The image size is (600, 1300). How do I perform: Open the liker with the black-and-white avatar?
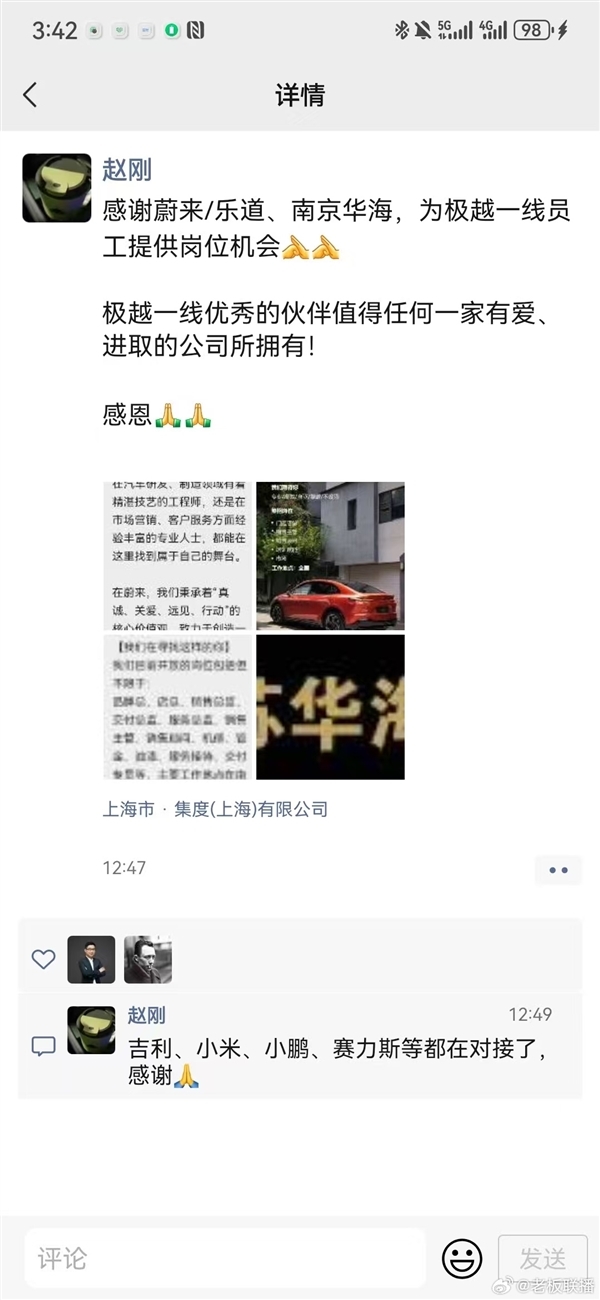tap(148, 960)
